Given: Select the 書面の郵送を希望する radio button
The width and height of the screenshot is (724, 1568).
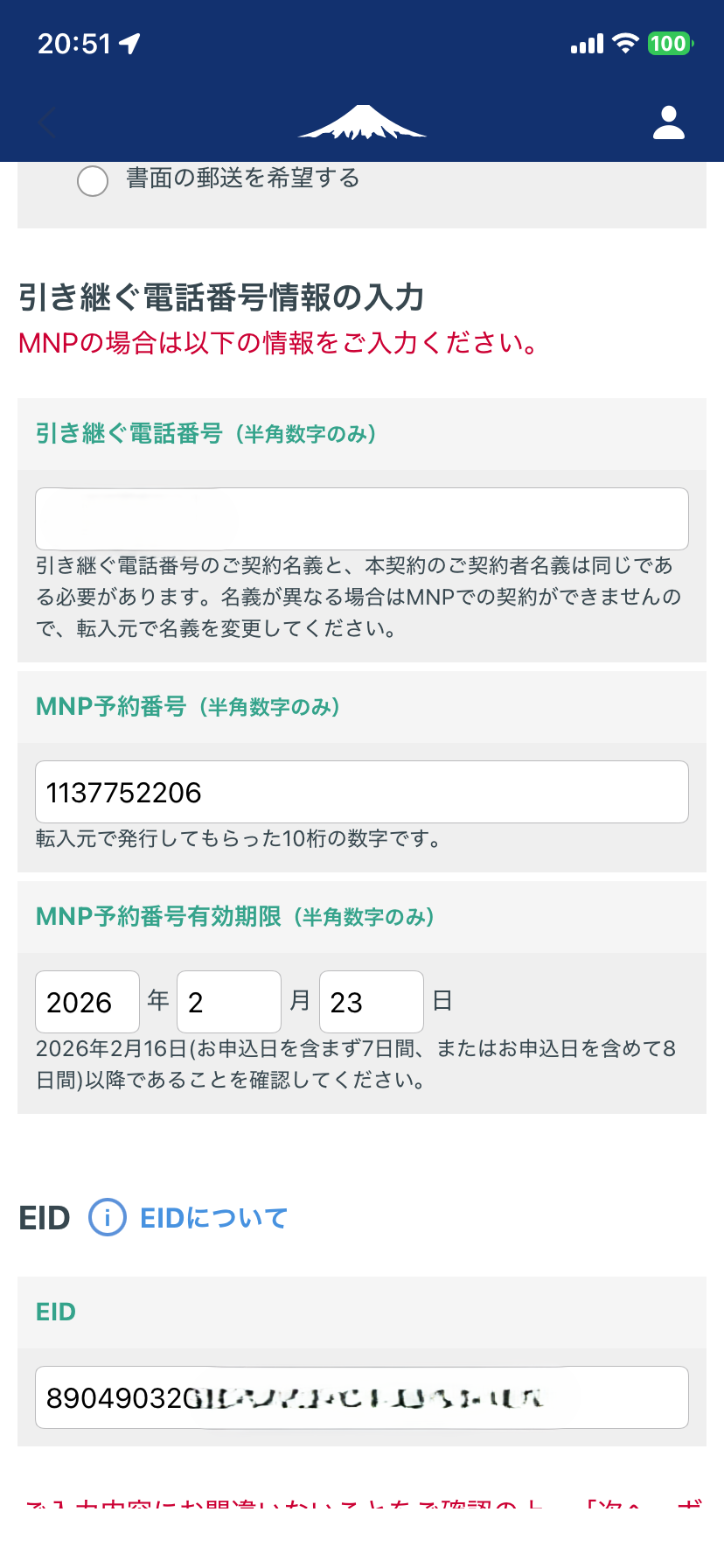Looking at the screenshot, I should [93, 181].
